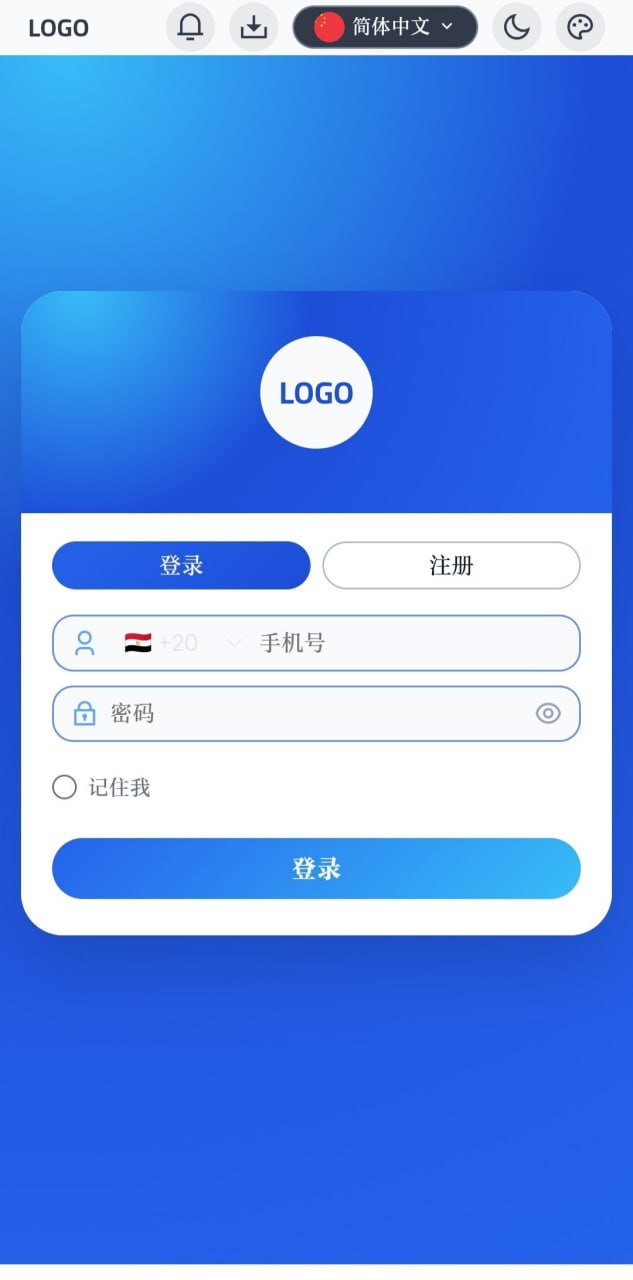Image resolution: width=633 pixels, height=1280 pixels.
Task: Select the 登录 tab
Action: tap(181, 565)
